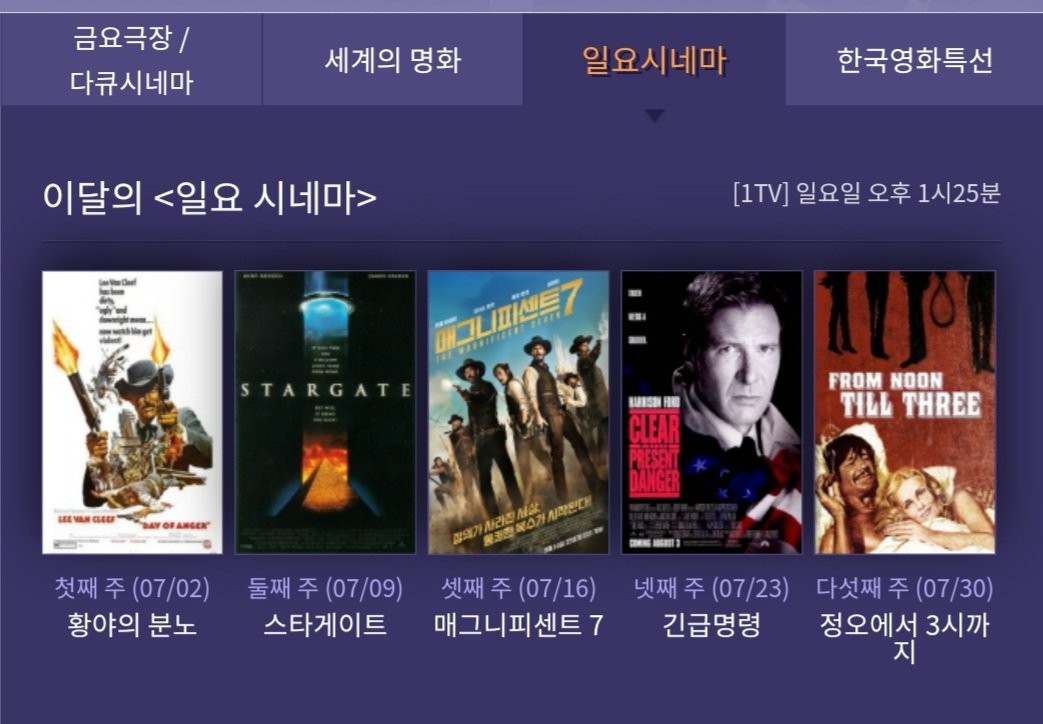Open the 긴급명령 movie poster
The image size is (1043, 724).
[711, 412]
